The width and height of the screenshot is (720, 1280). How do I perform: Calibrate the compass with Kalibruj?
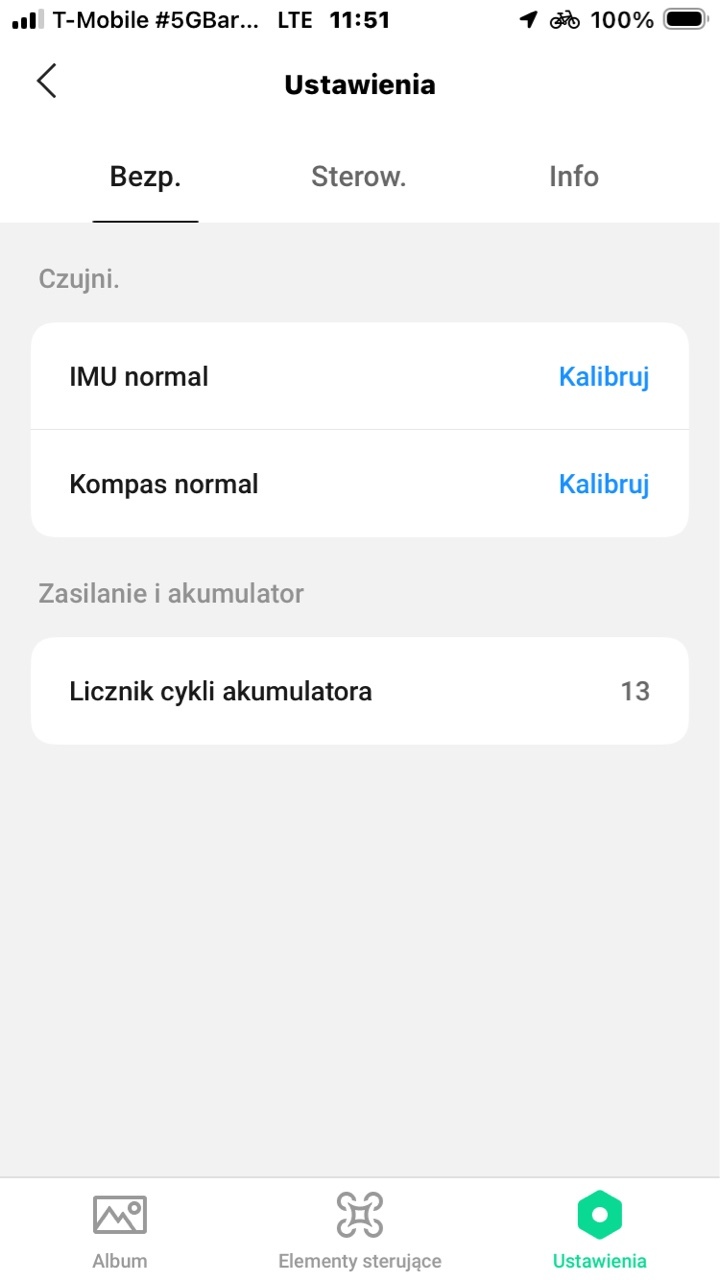pyautogui.click(x=603, y=484)
